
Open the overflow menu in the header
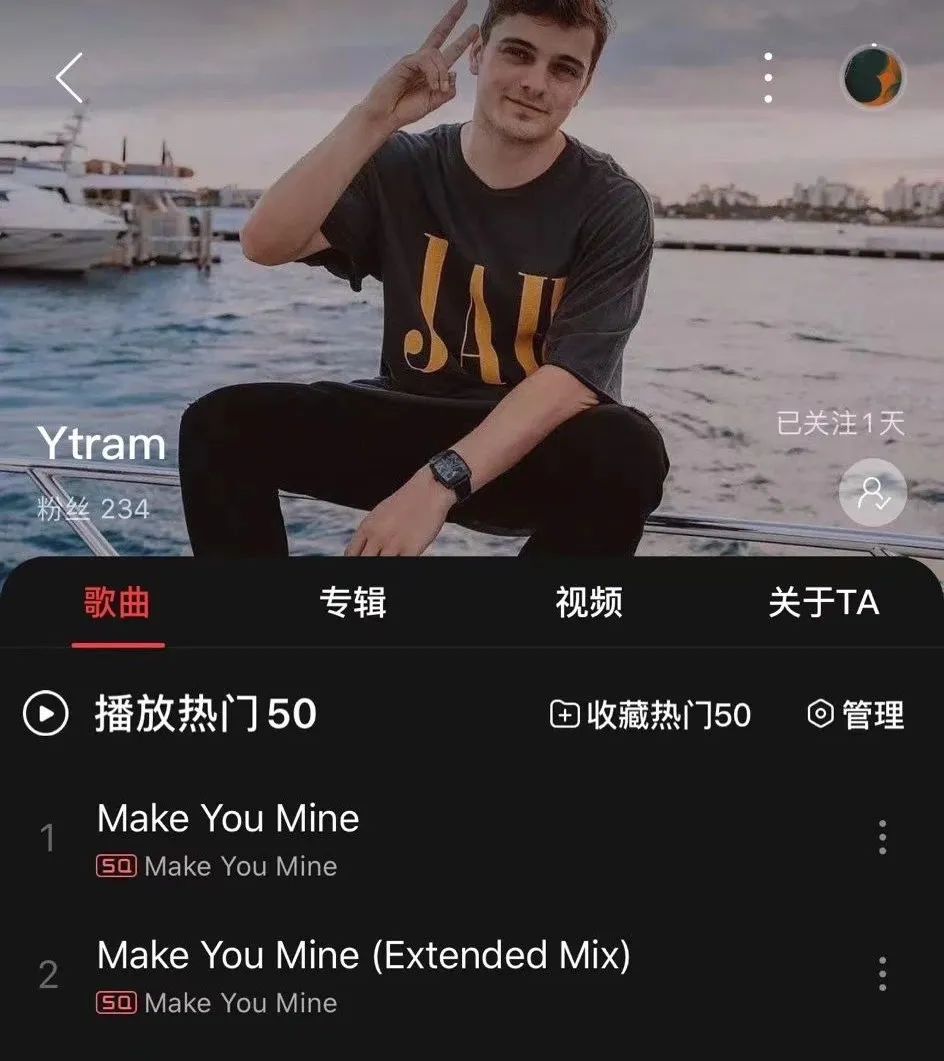[768, 78]
